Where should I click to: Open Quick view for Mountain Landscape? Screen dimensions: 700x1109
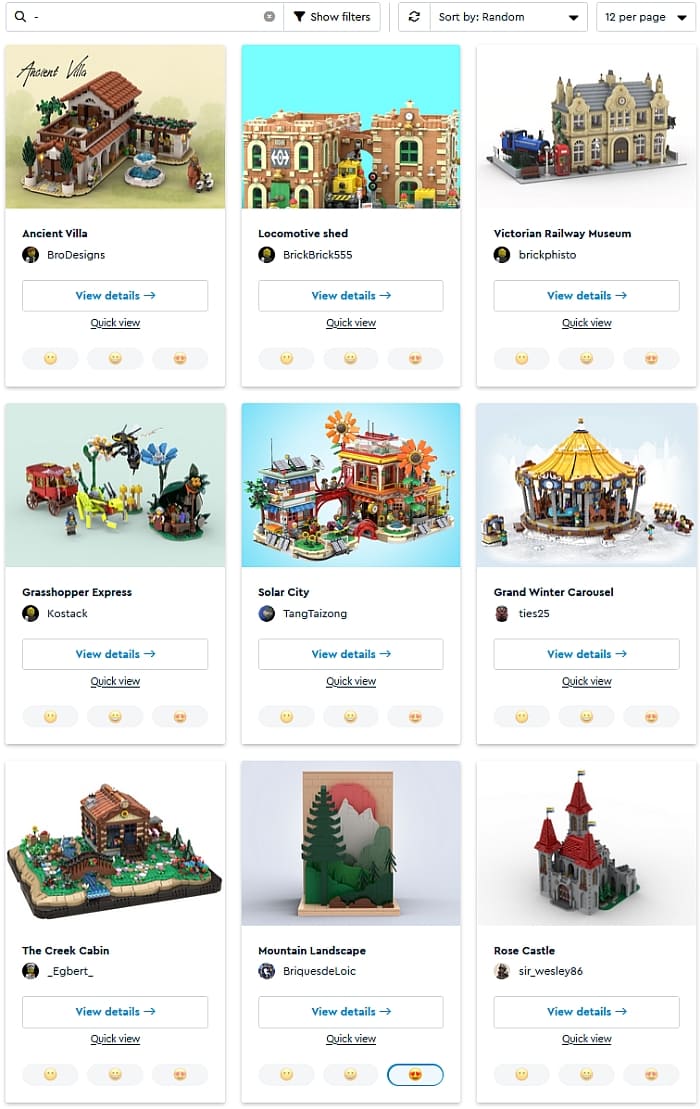tap(351, 1039)
